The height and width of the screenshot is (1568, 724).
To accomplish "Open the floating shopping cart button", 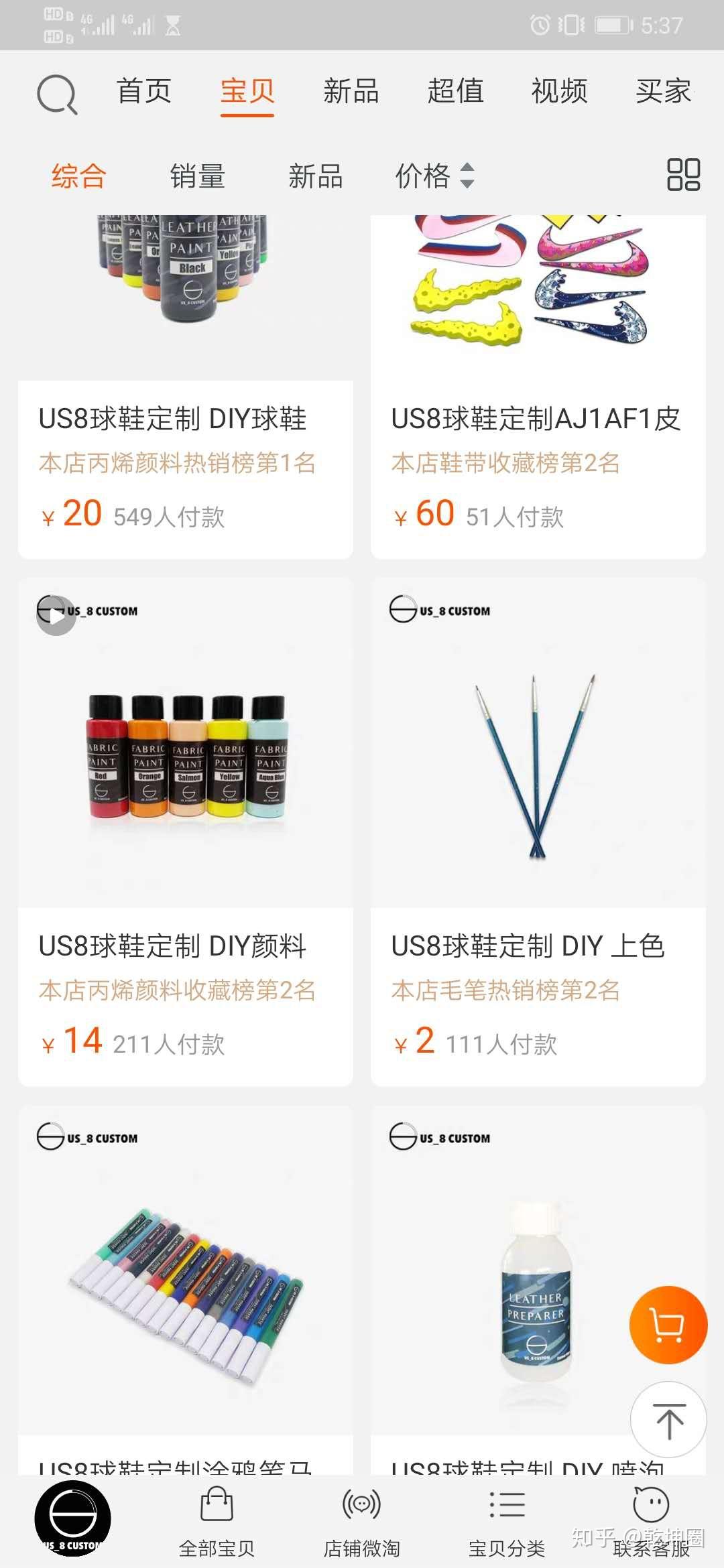I will [x=668, y=1325].
